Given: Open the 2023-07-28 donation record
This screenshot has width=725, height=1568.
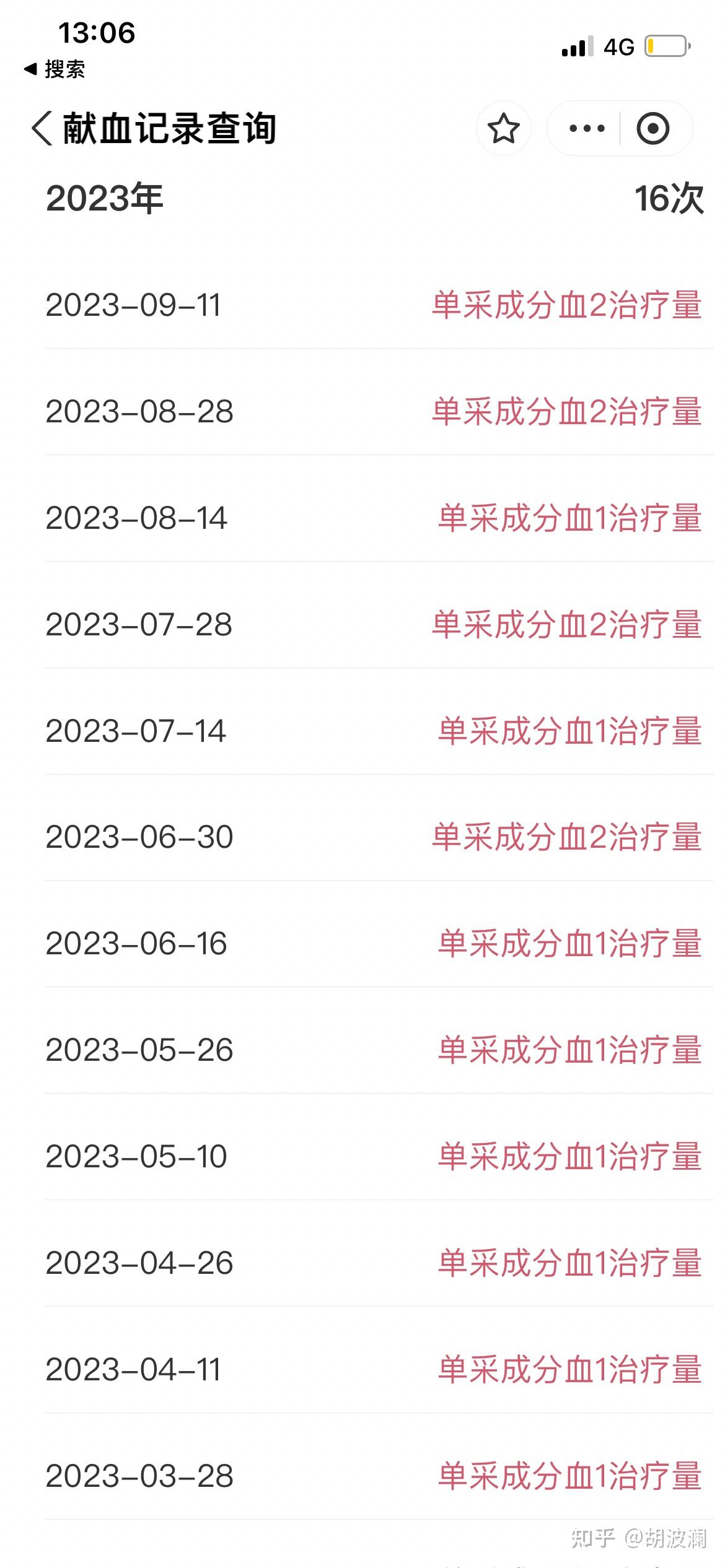Looking at the screenshot, I should coord(379,625).
